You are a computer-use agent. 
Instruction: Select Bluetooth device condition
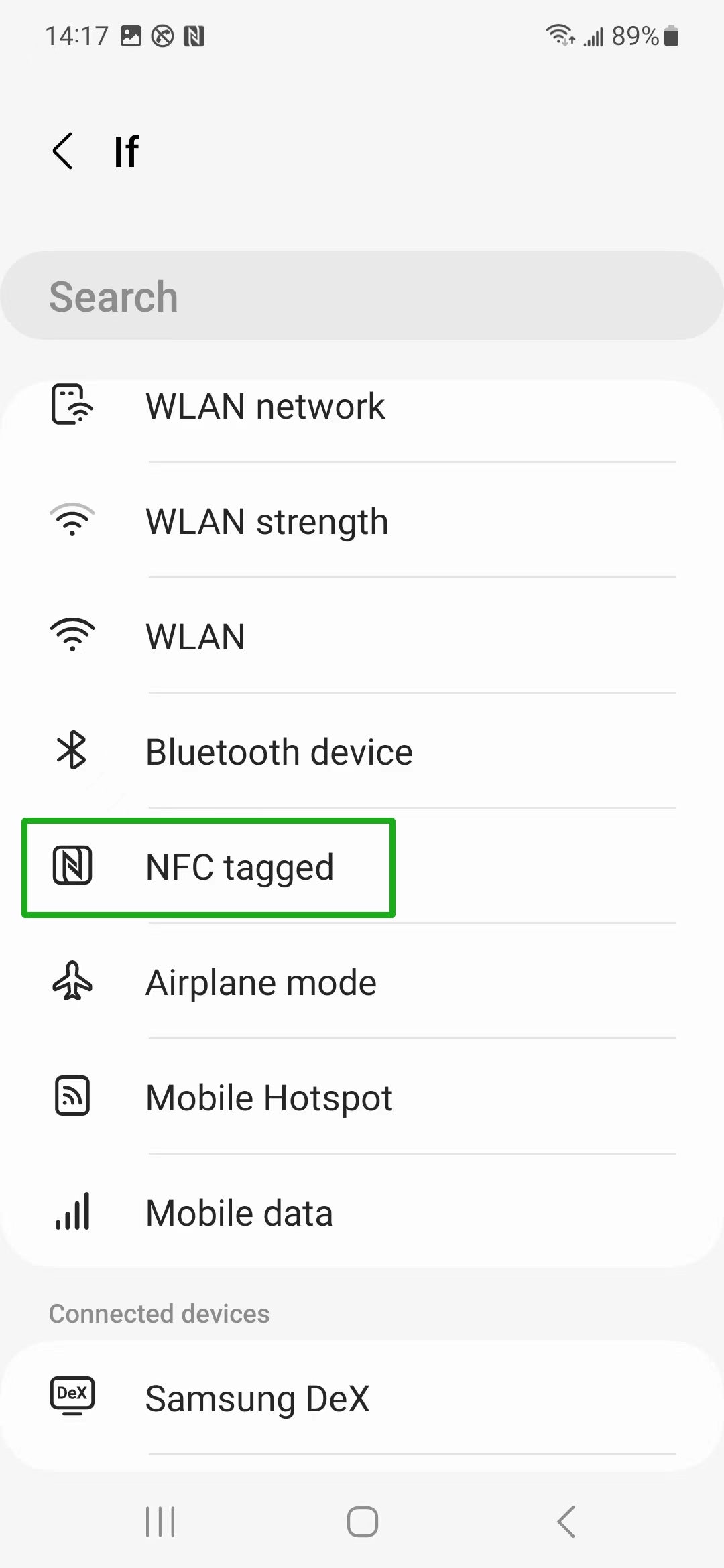pyautogui.click(x=362, y=752)
